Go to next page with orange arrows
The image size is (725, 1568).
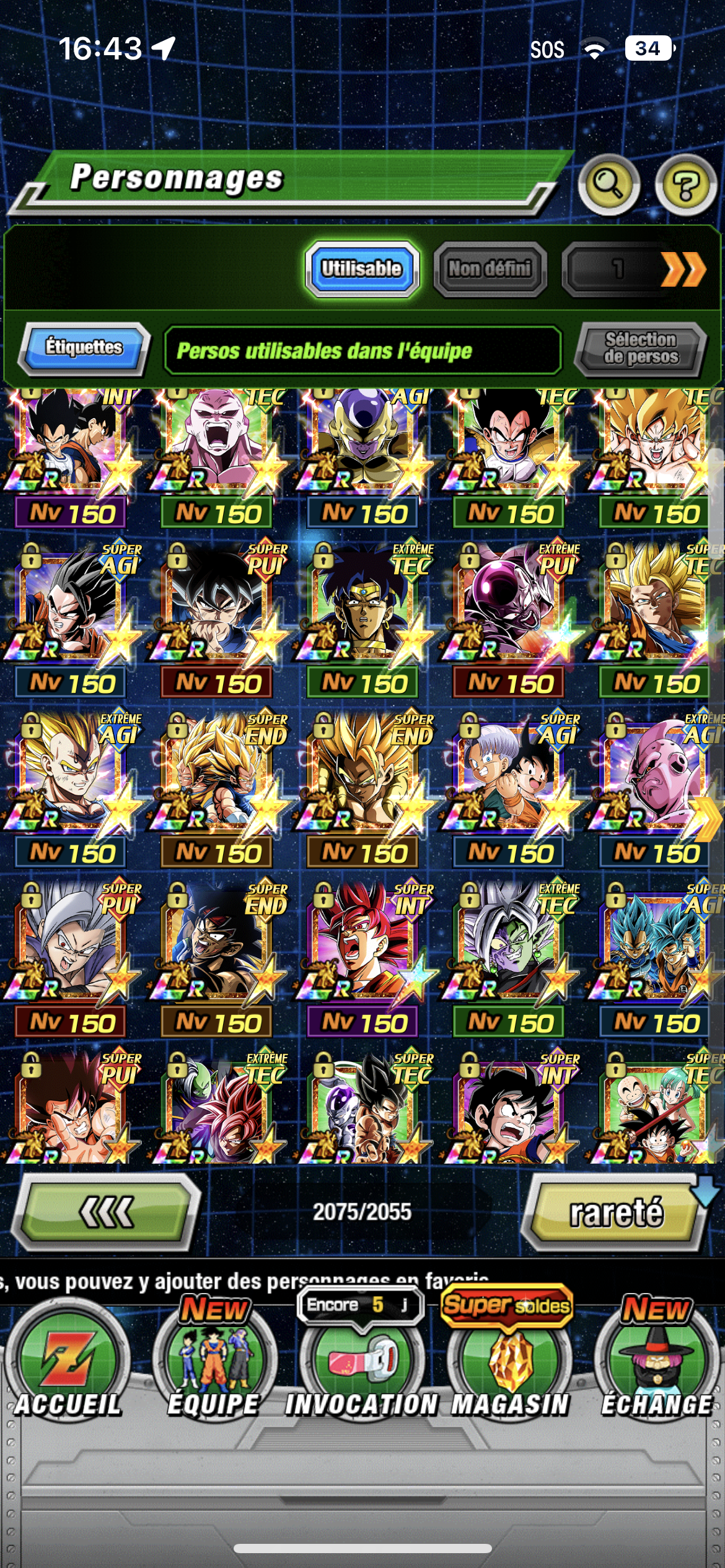(683, 269)
